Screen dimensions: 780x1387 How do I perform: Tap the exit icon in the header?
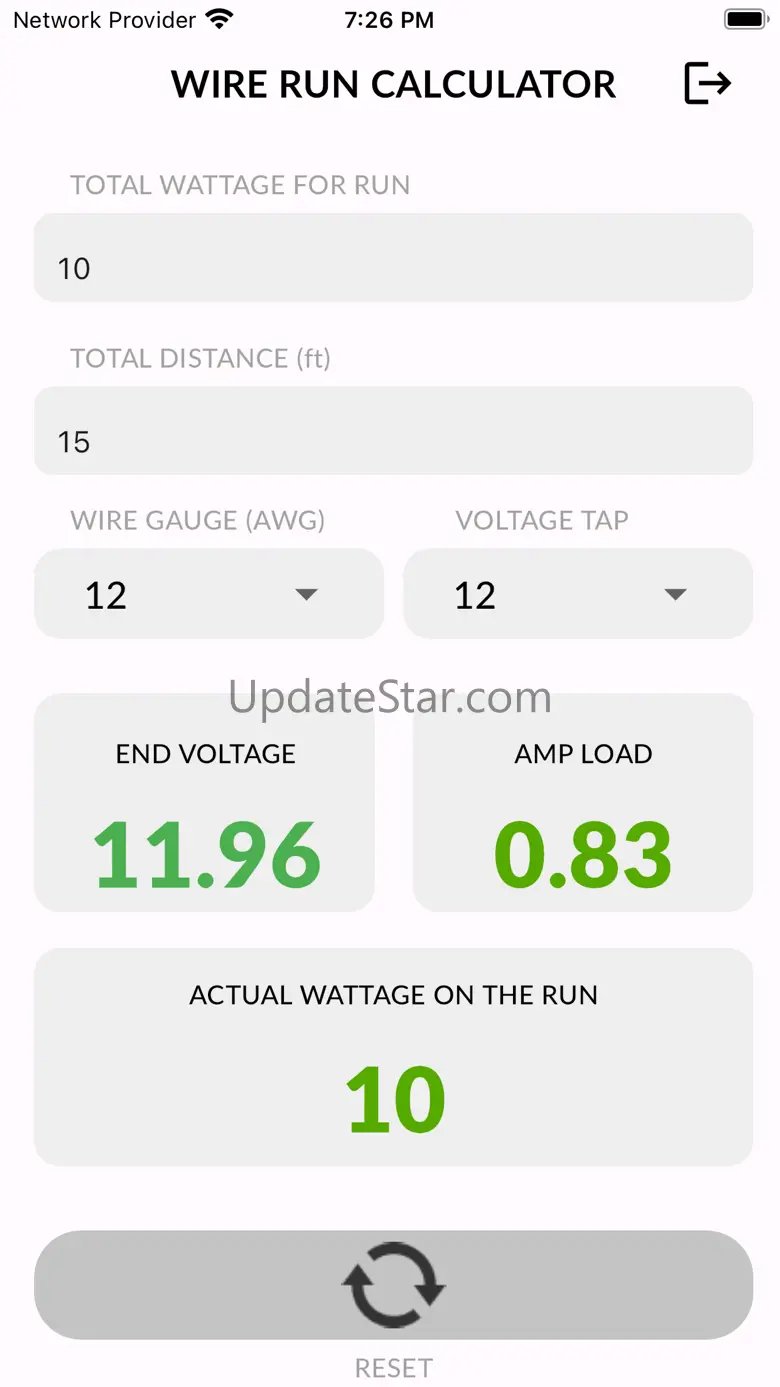point(707,83)
